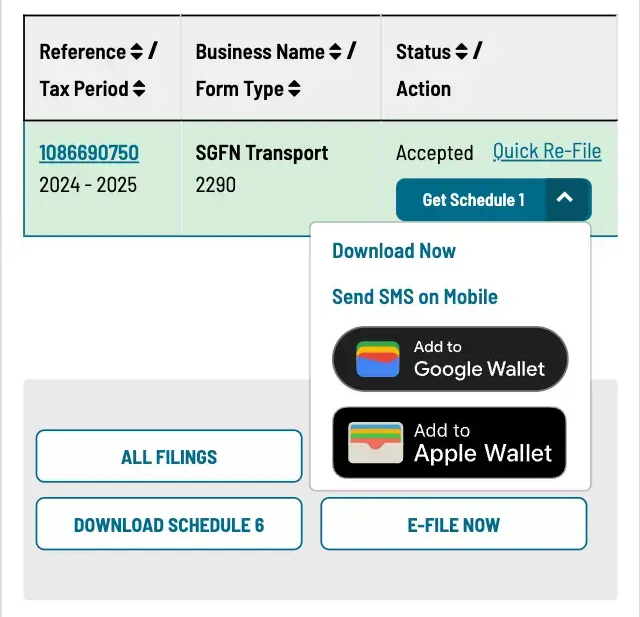Sort by Tax Period

139,89
